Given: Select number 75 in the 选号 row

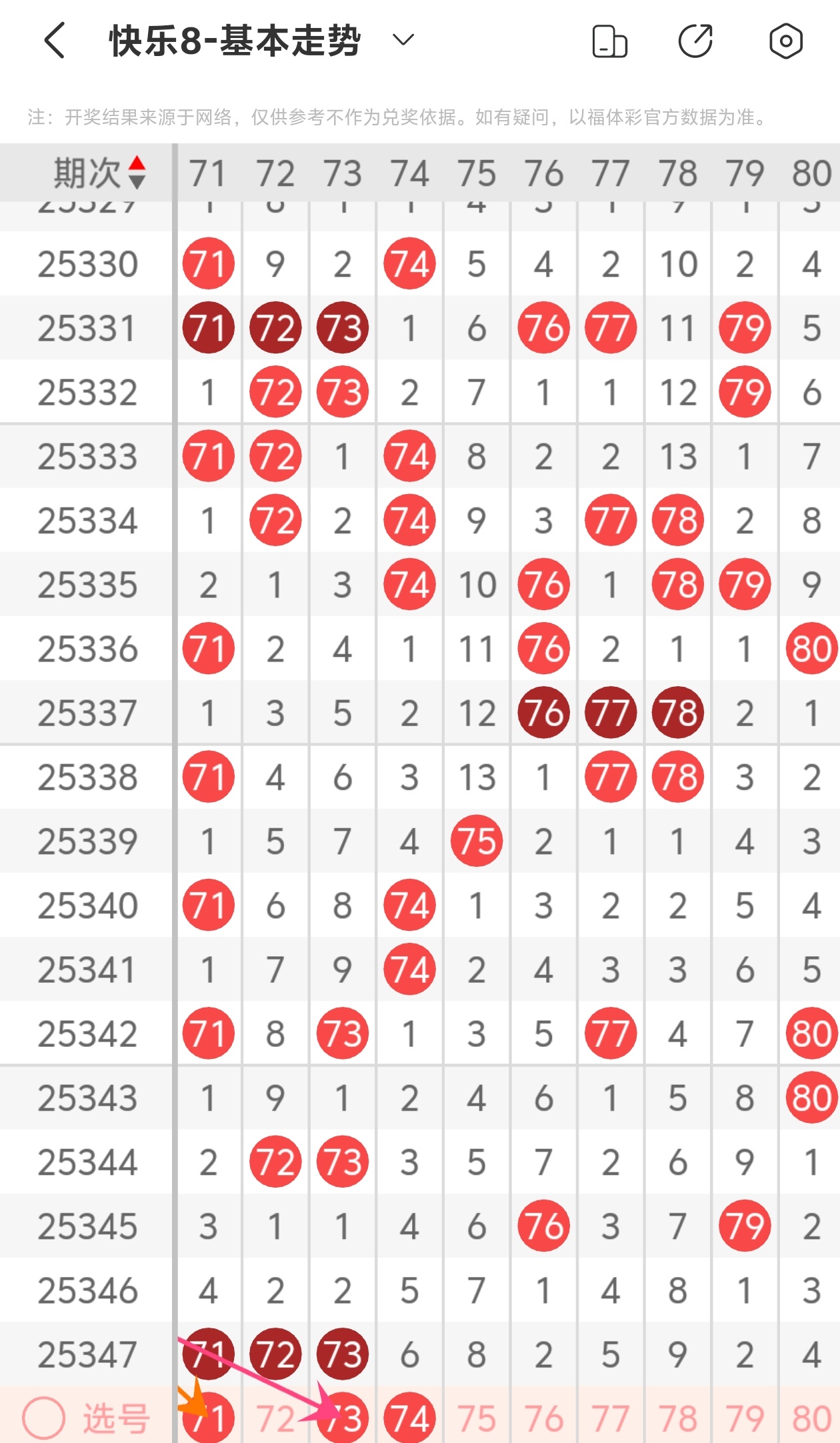Looking at the screenshot, I should click(477, 1418).
